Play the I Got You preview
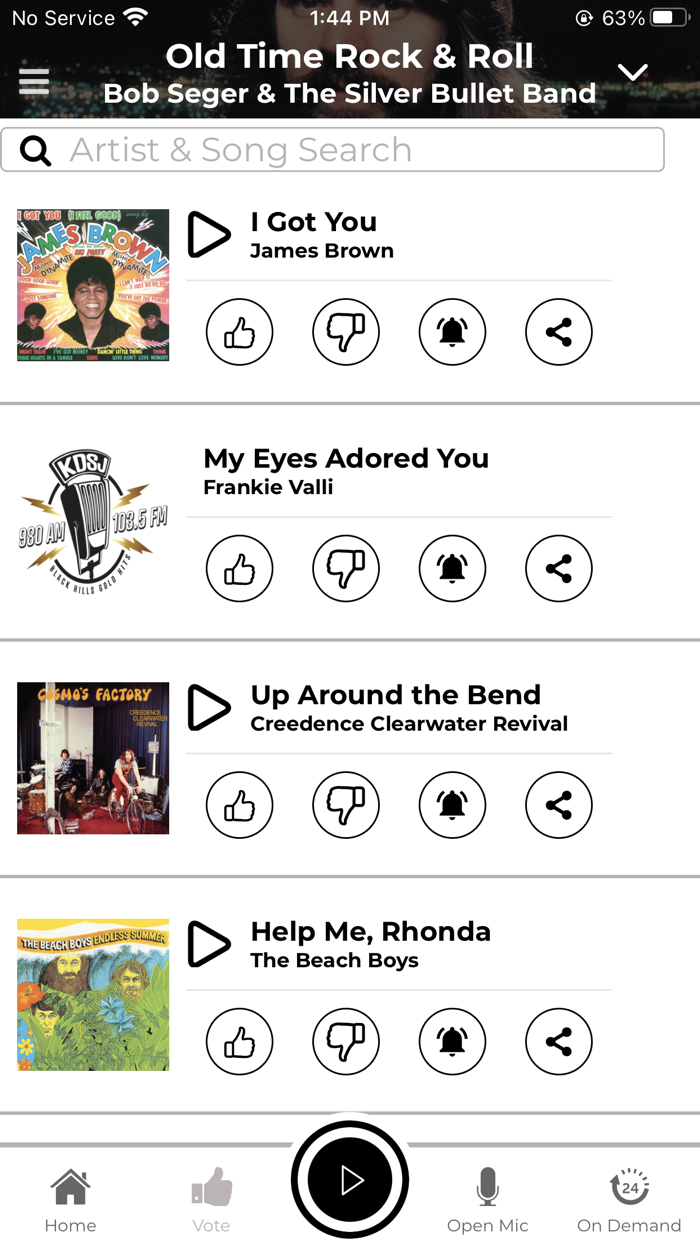 pyautogui.click(x=209, y=235)
